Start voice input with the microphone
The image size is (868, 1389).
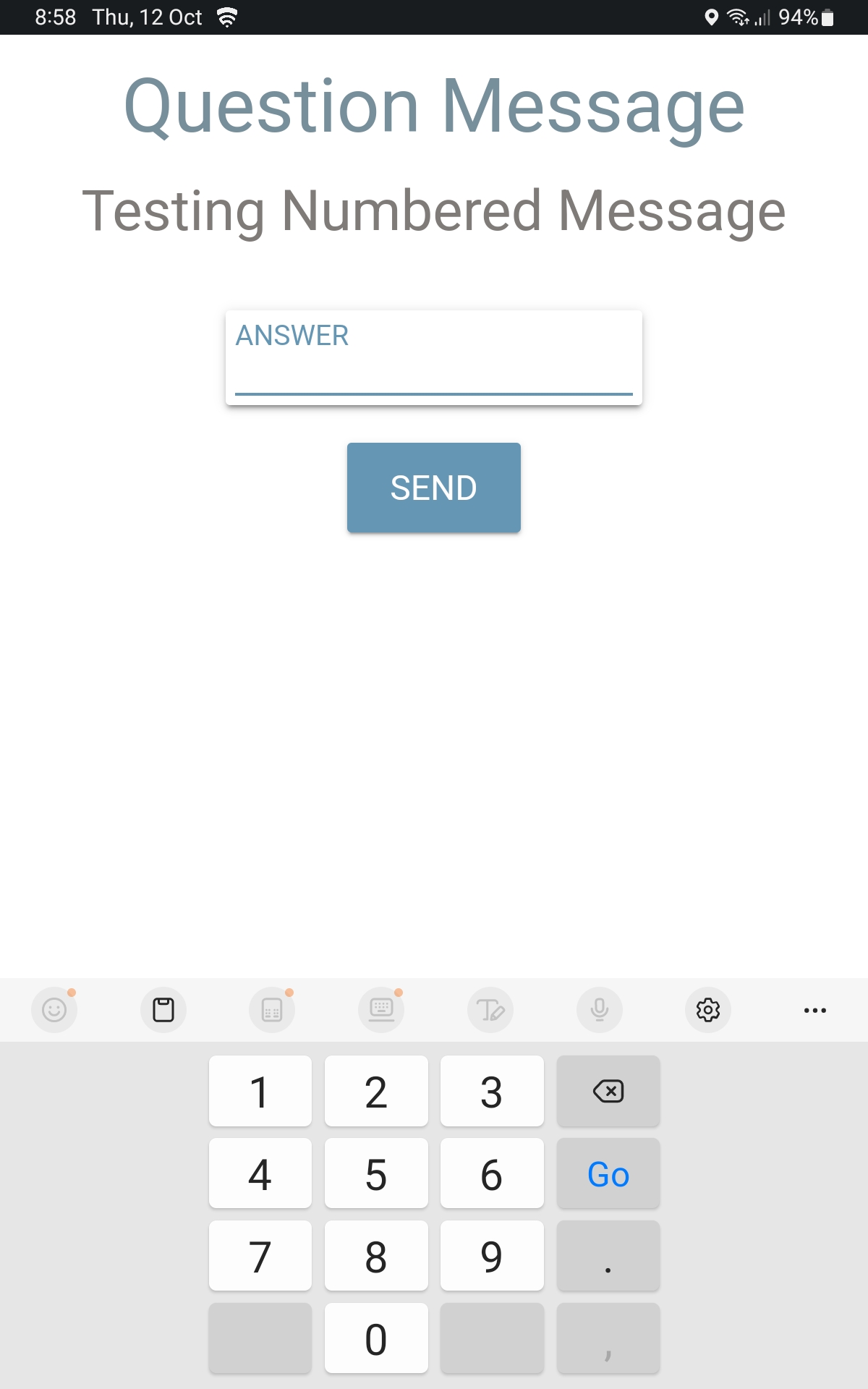tap(599, 1009)
